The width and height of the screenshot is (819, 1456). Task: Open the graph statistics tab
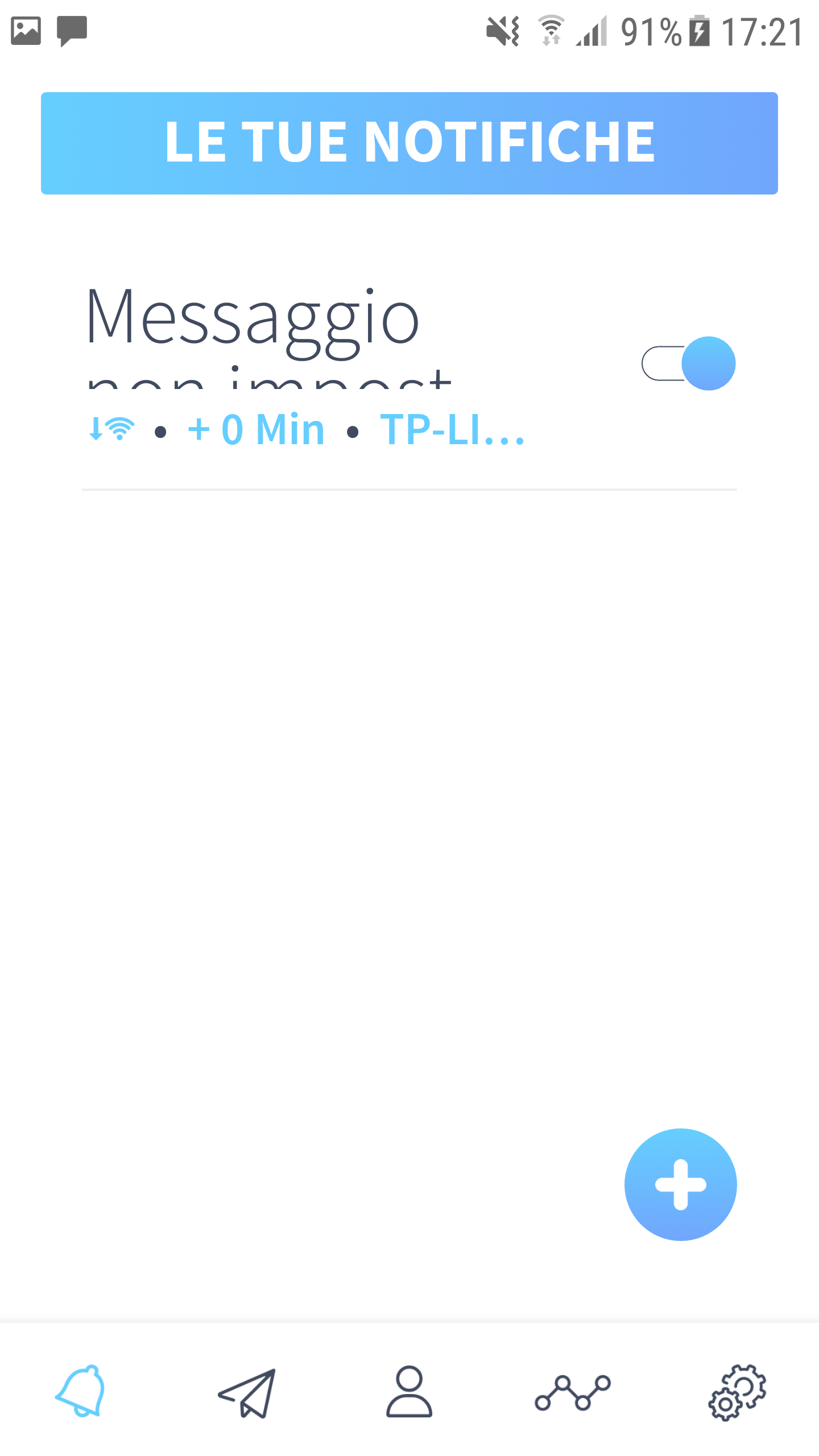coord(573,1393)
